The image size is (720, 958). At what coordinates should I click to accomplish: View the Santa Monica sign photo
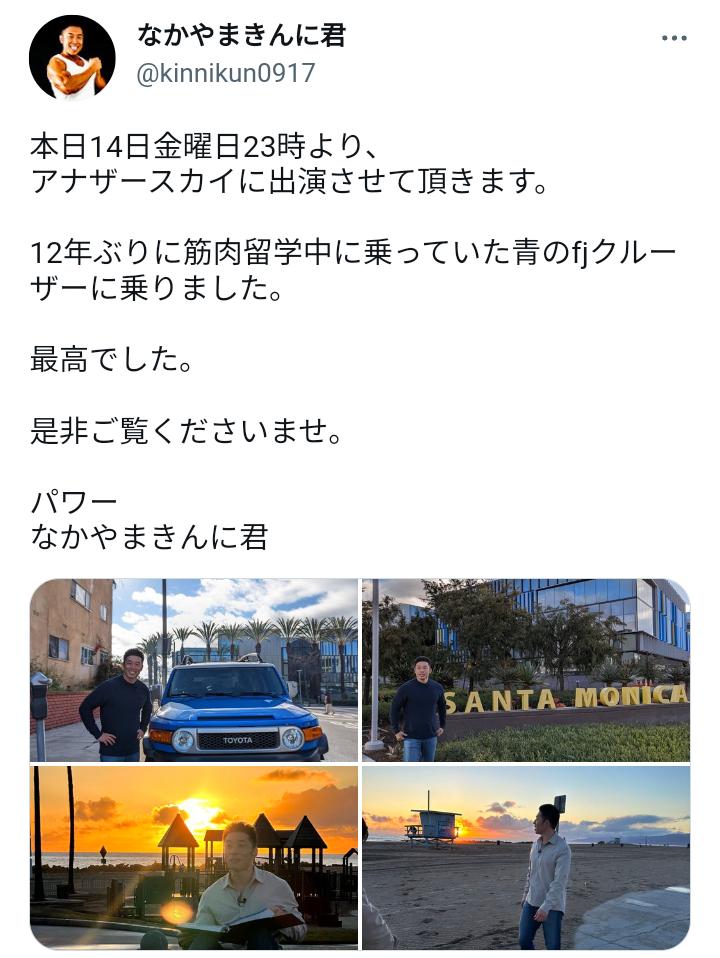click(x=525, y=670)
